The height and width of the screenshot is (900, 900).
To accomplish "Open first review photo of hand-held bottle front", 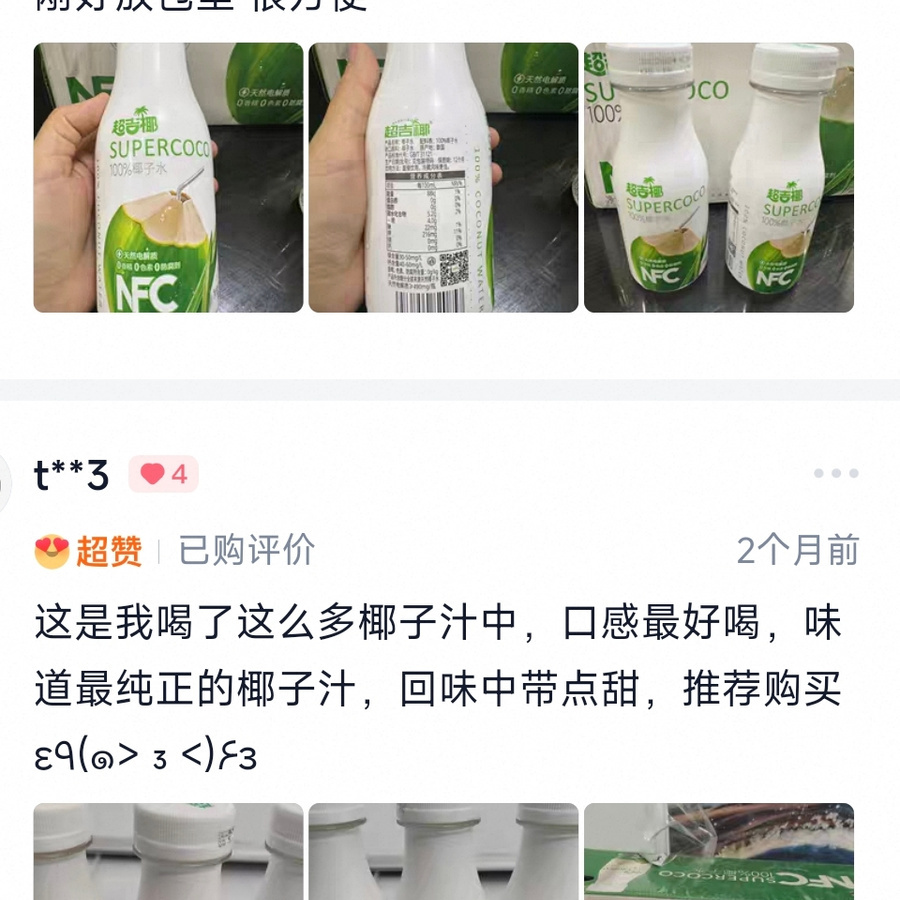I will [168, 177].
